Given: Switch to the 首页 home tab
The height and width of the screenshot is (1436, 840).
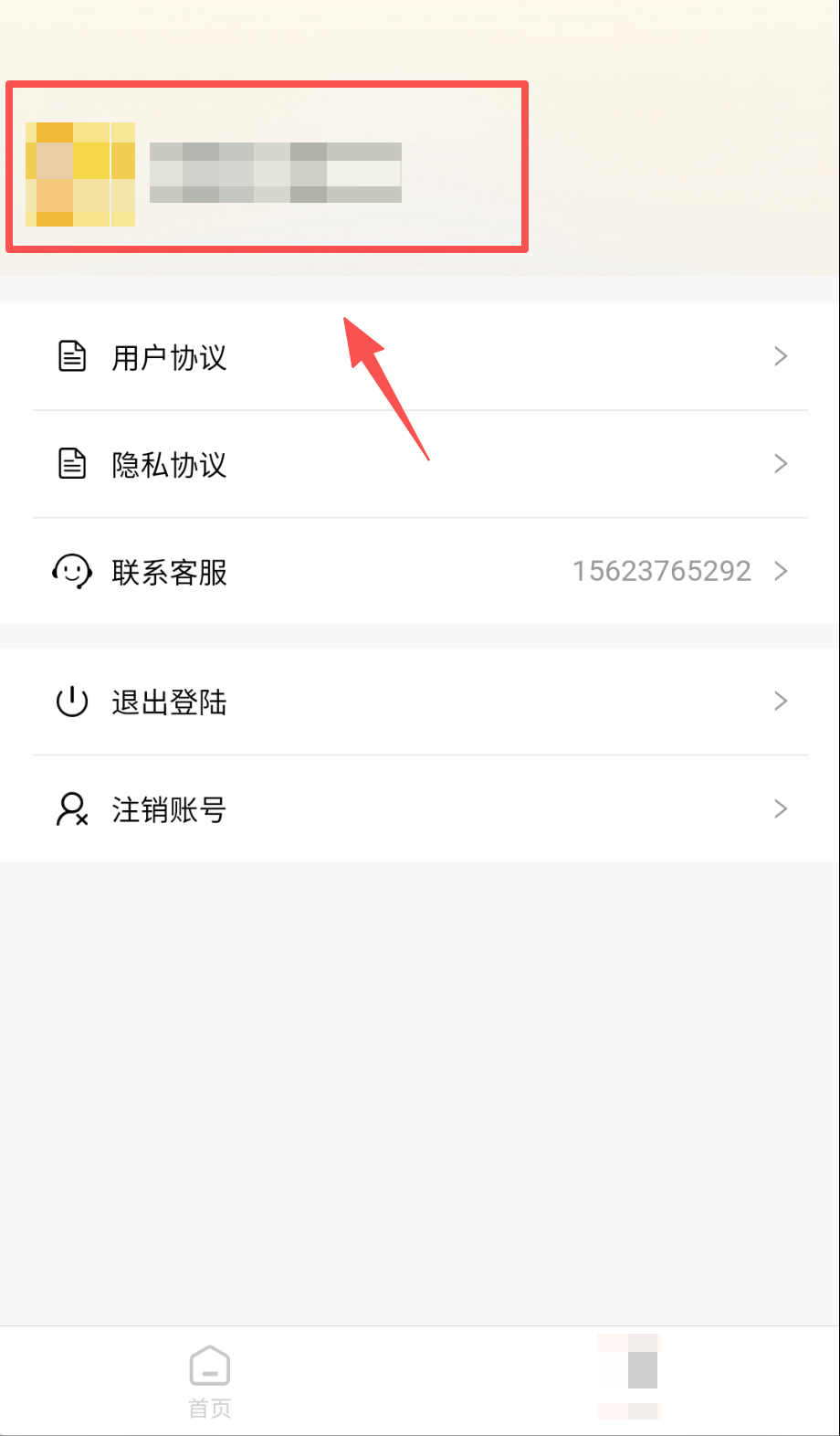Looking at the screenshot, I should pos(210,1380).
